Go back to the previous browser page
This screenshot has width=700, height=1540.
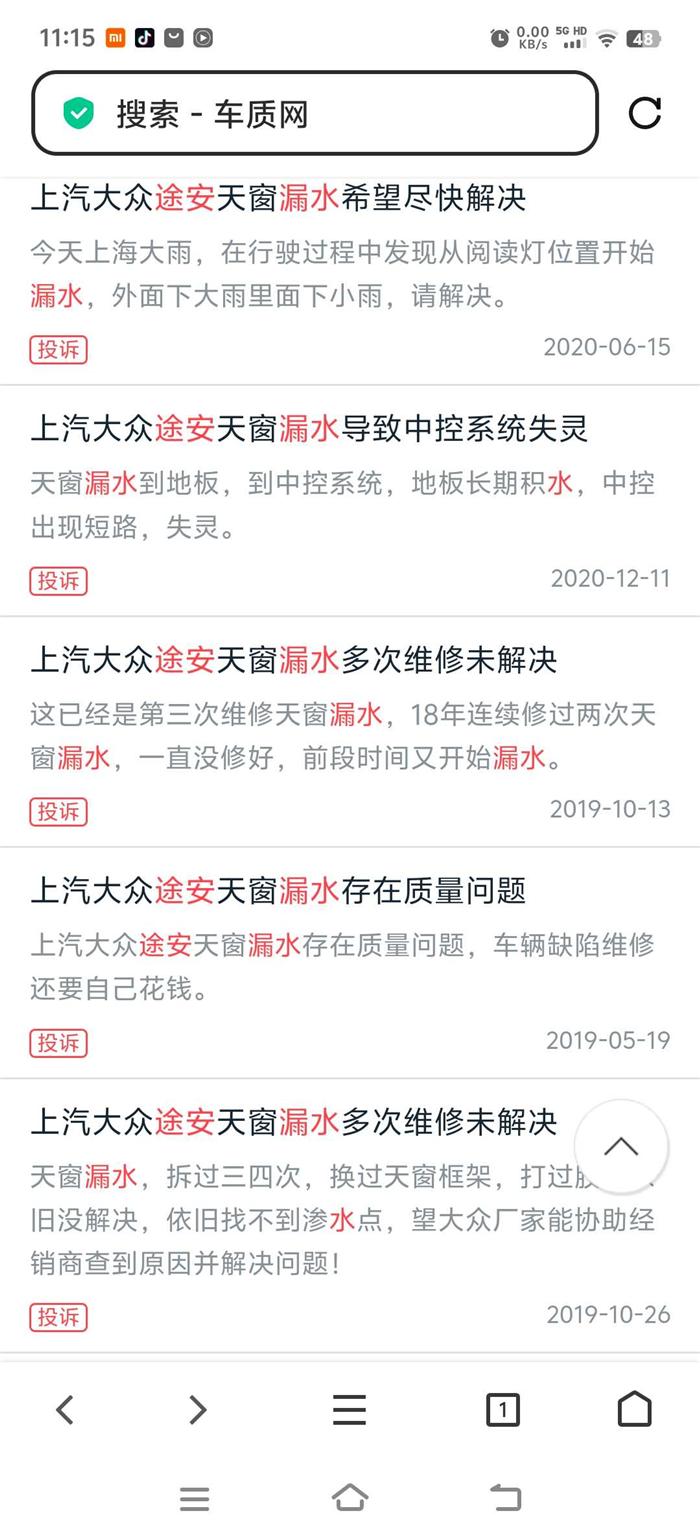pos(65,1409)
